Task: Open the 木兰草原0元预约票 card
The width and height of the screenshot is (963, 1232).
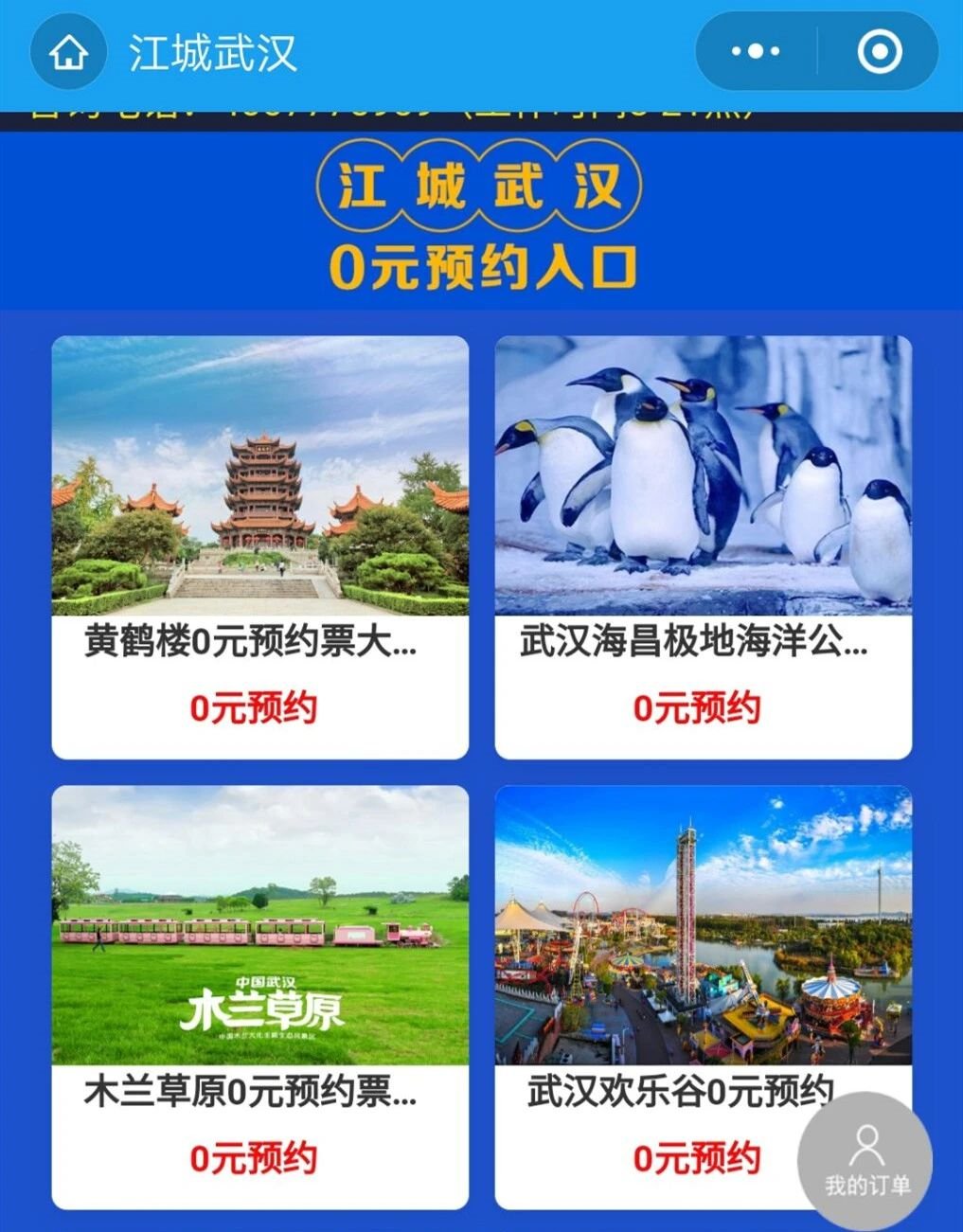Action: coord(259,994)
